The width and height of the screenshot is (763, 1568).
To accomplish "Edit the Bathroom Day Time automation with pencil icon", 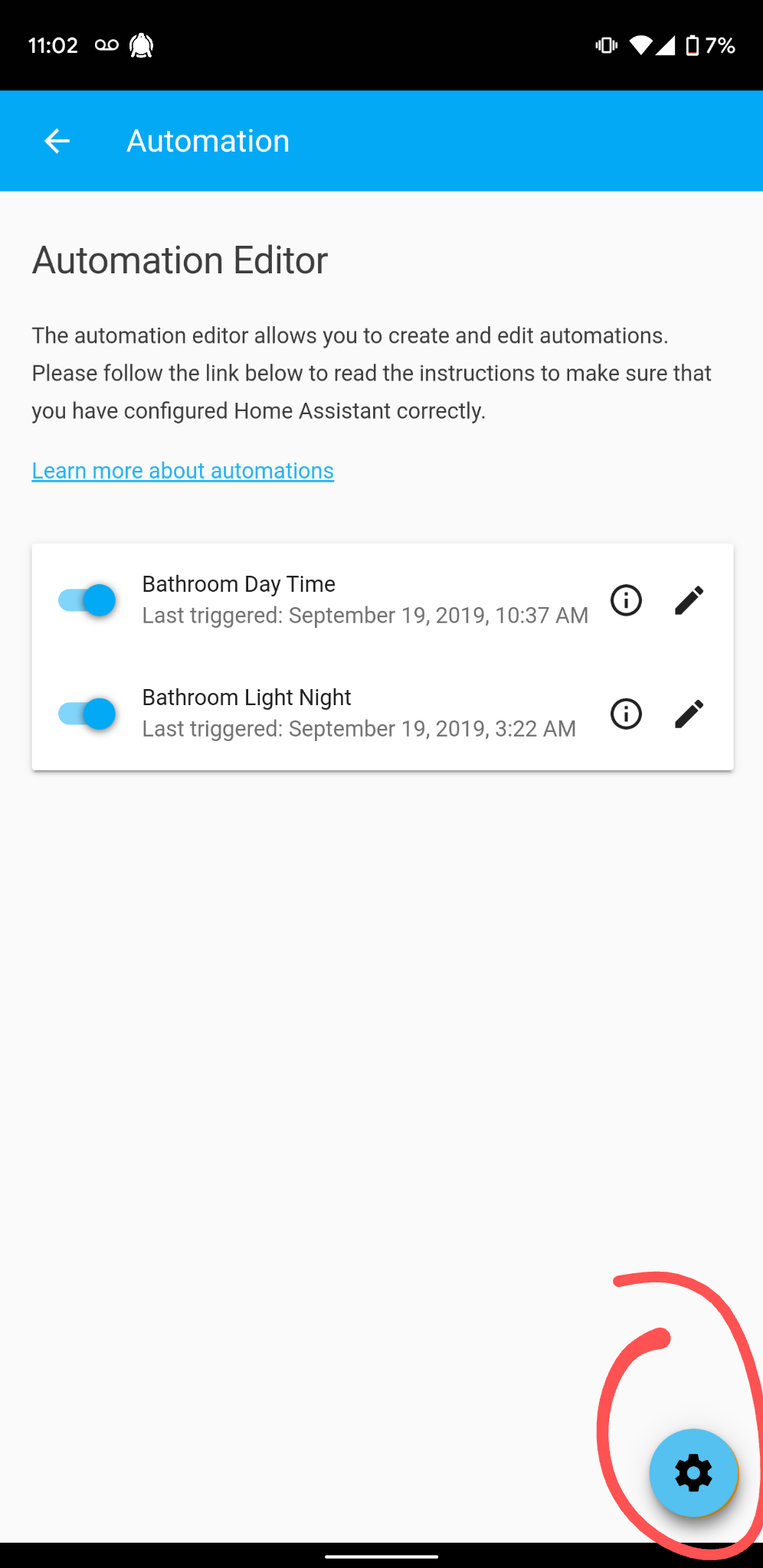I will [x=689, y=599].
